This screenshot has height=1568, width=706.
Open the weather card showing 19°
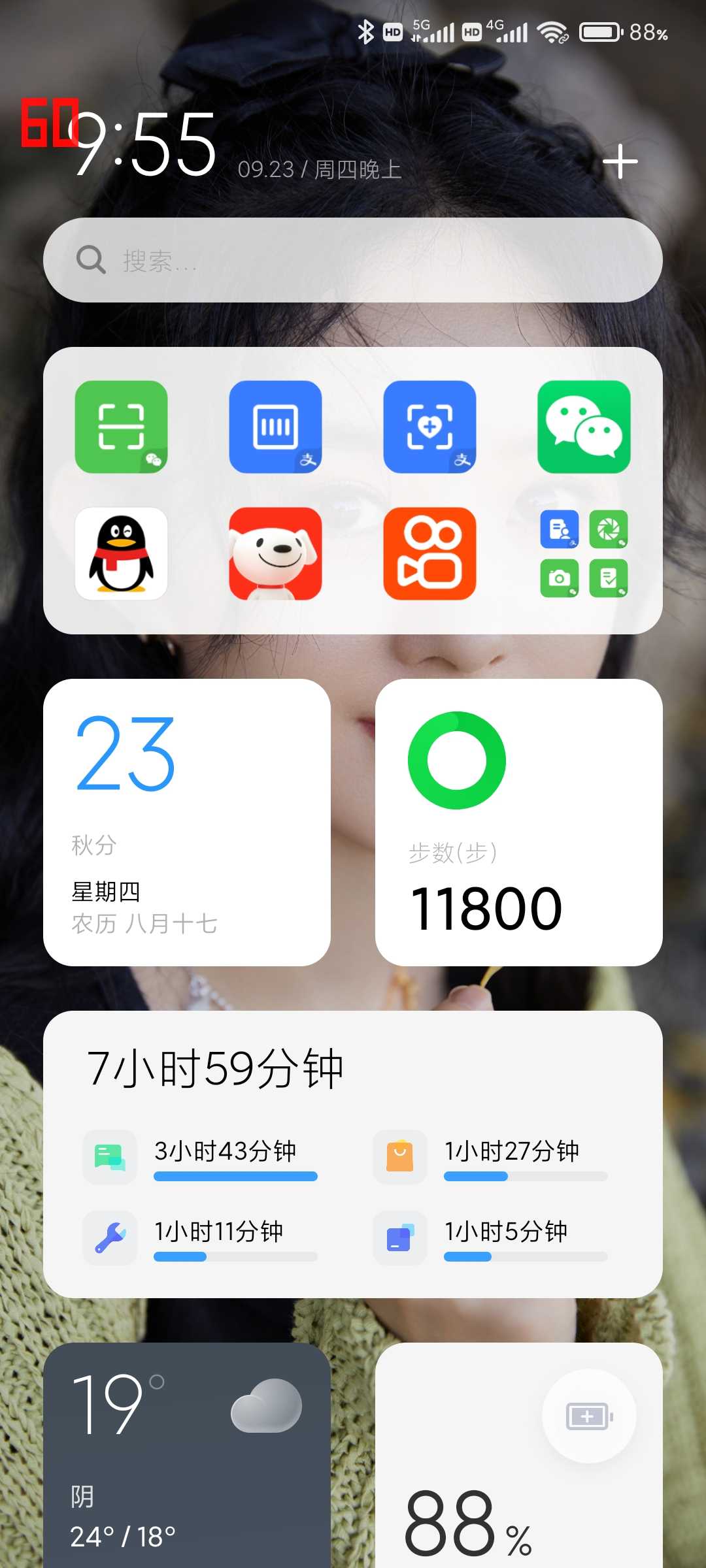point(187,1457)
